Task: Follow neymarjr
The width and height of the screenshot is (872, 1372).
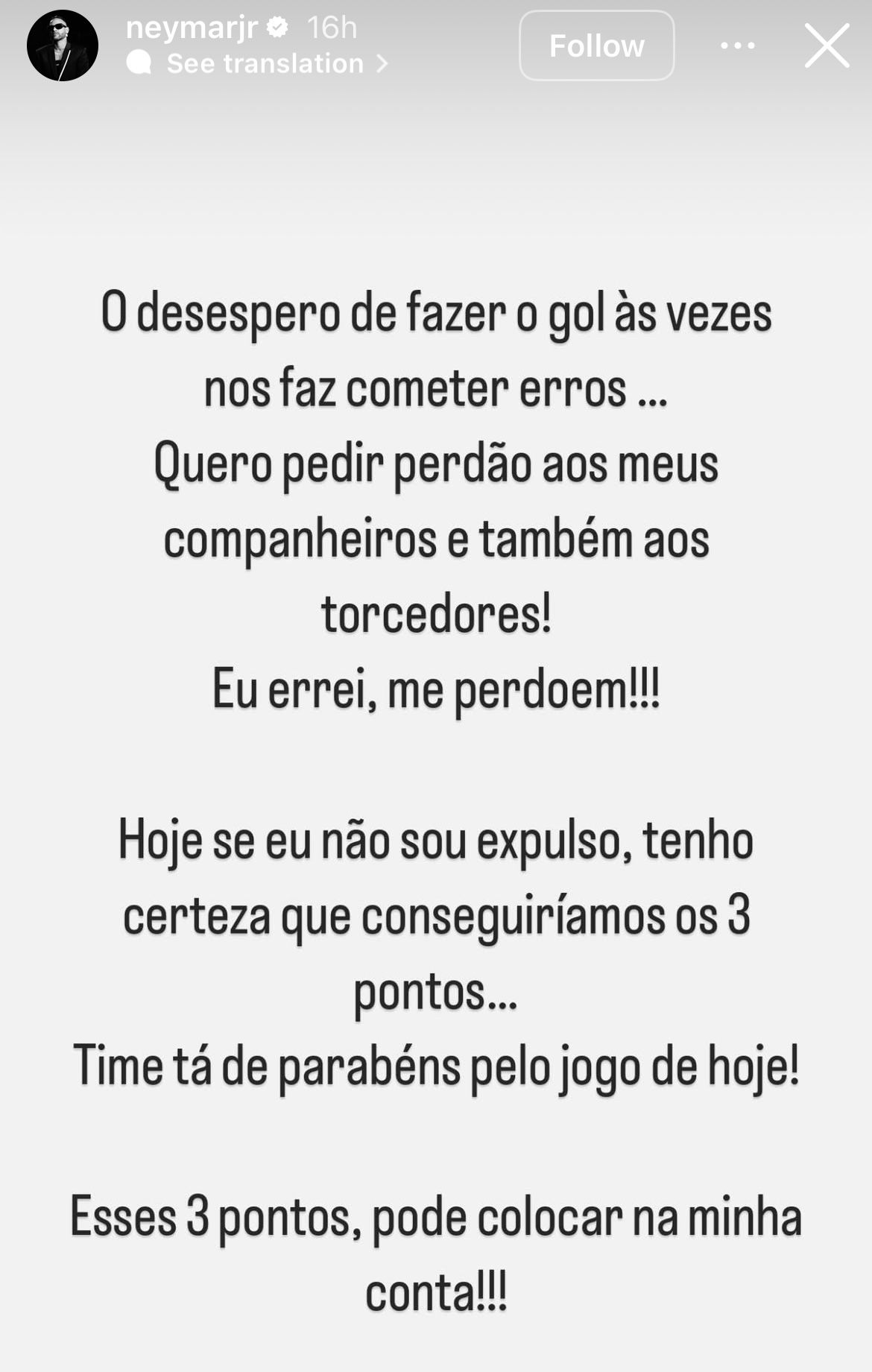Action: 596,46
